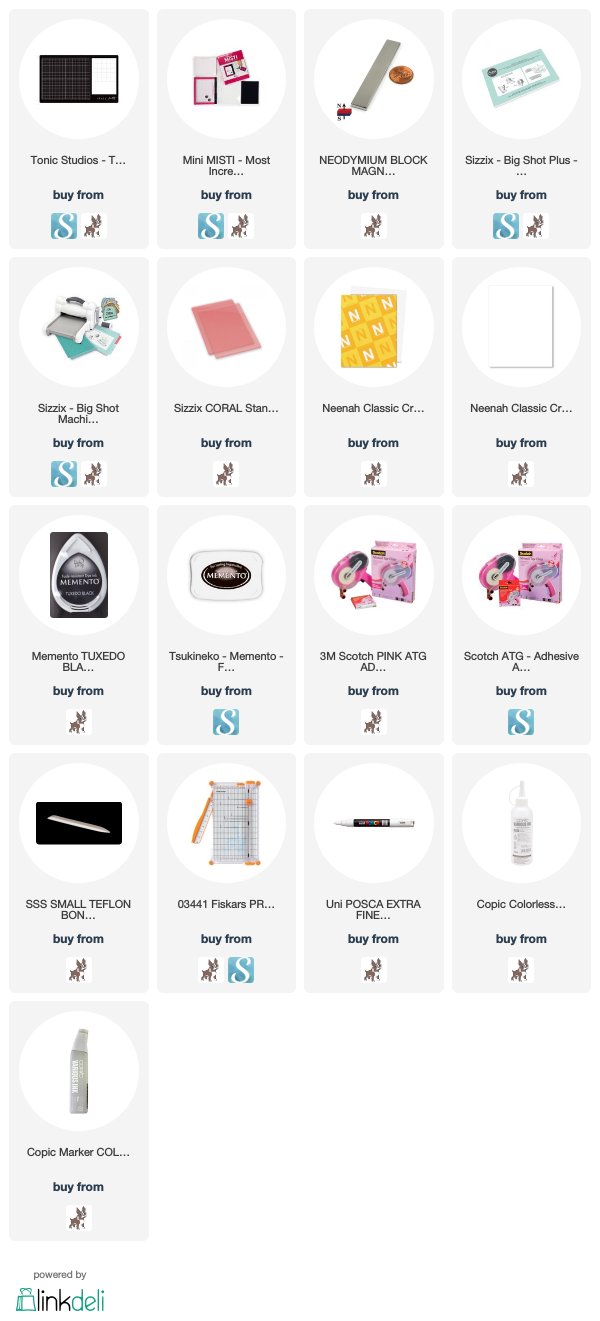Image resolution: width=600 pixels, height=1321 pixels.
Task: Buy Scotch ATG Adhesive from blue S store
Action: pos(521,721)
